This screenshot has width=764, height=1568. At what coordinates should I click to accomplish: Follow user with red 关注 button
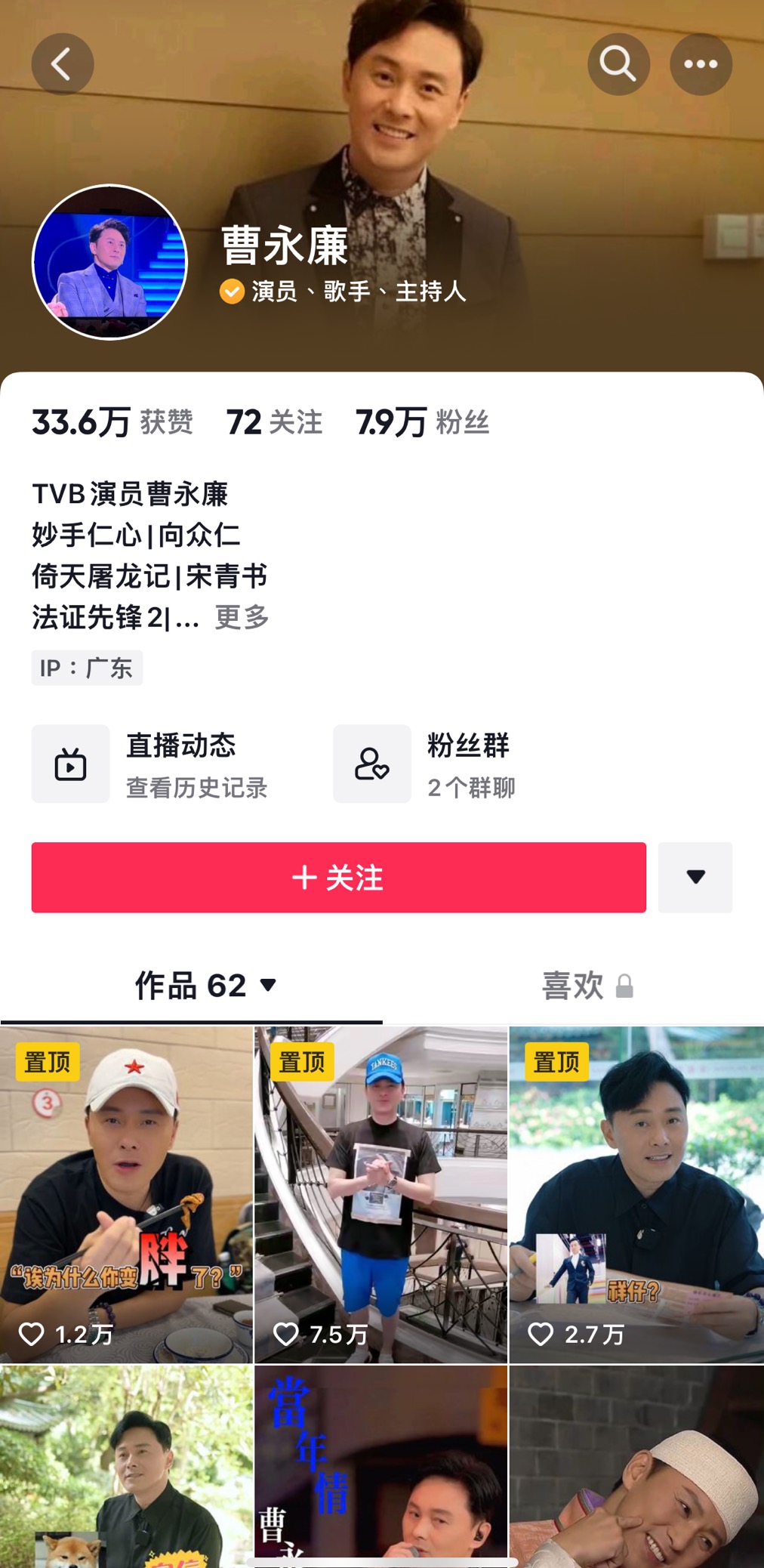(x=338, y=877)
